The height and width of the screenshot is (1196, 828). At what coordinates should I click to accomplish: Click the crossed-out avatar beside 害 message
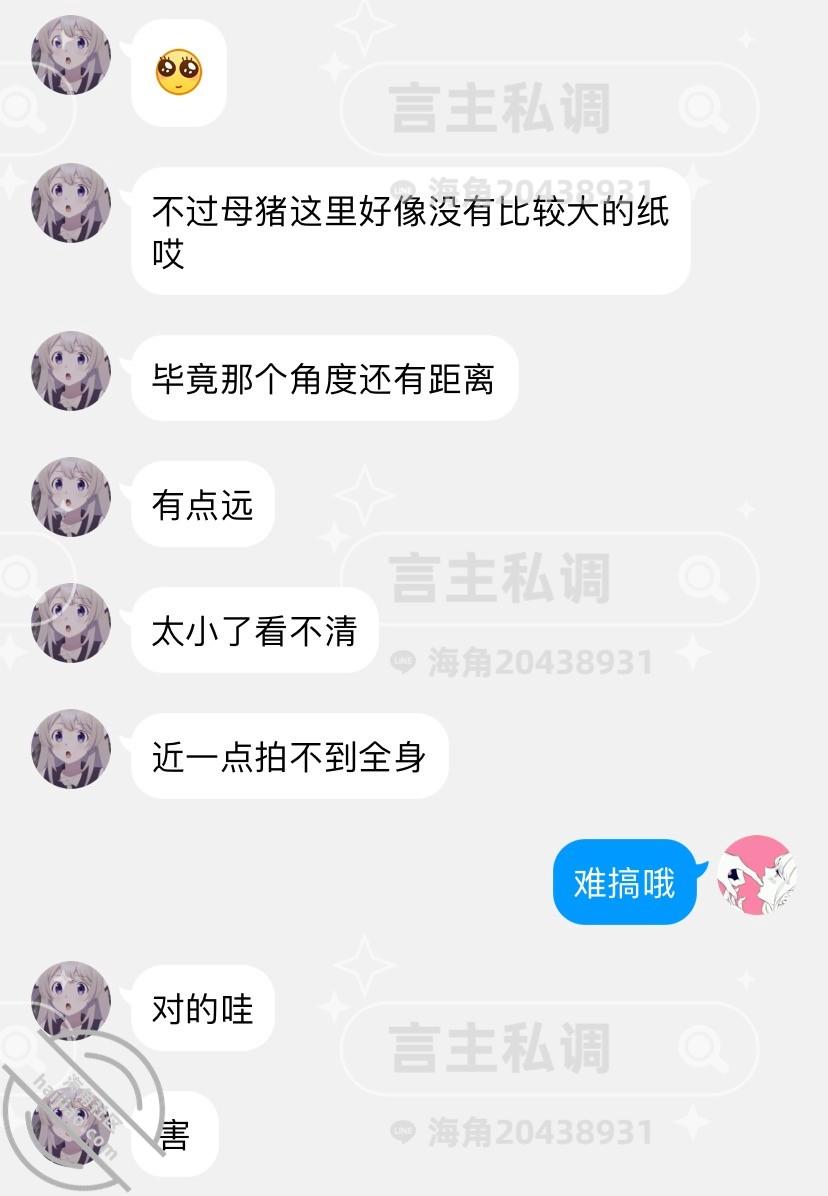(x=70, y=1130)
